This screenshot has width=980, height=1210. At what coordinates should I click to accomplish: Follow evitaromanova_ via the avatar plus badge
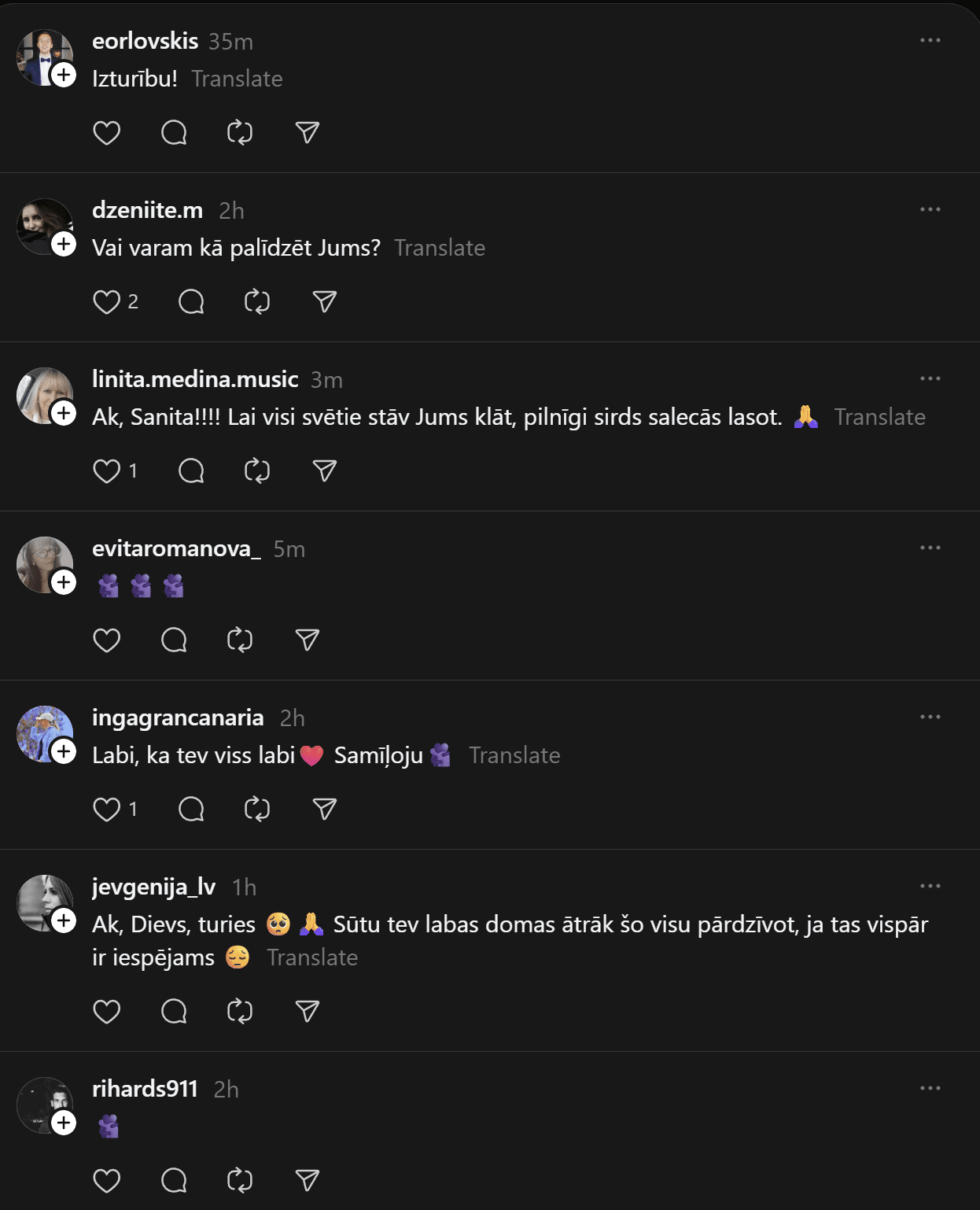tap(64, 583)
